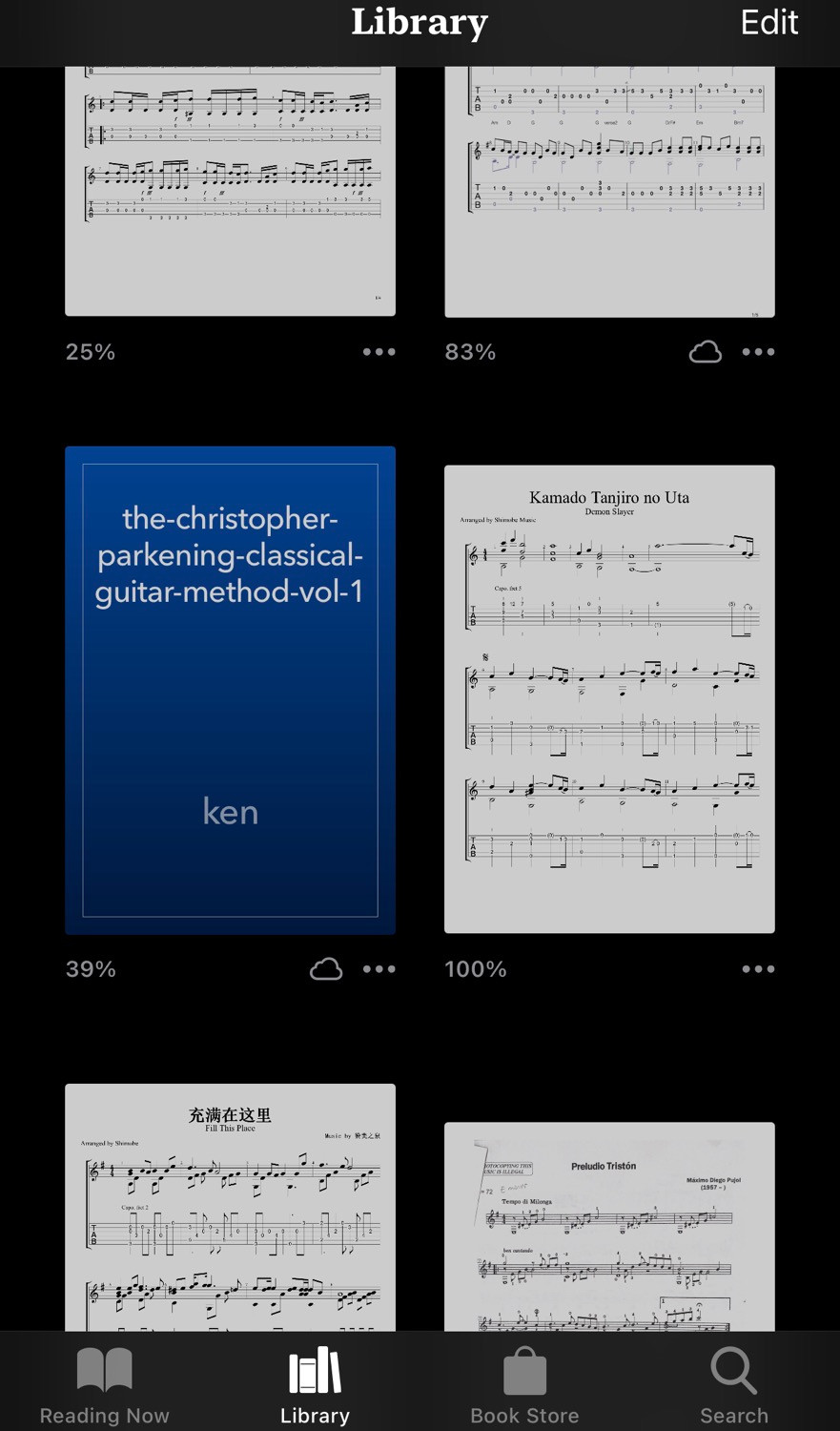This screenshot has width=840, height=1431.
Task: Switch to the Search tab
Action: pyautogui.click(x=734, y=1385)
